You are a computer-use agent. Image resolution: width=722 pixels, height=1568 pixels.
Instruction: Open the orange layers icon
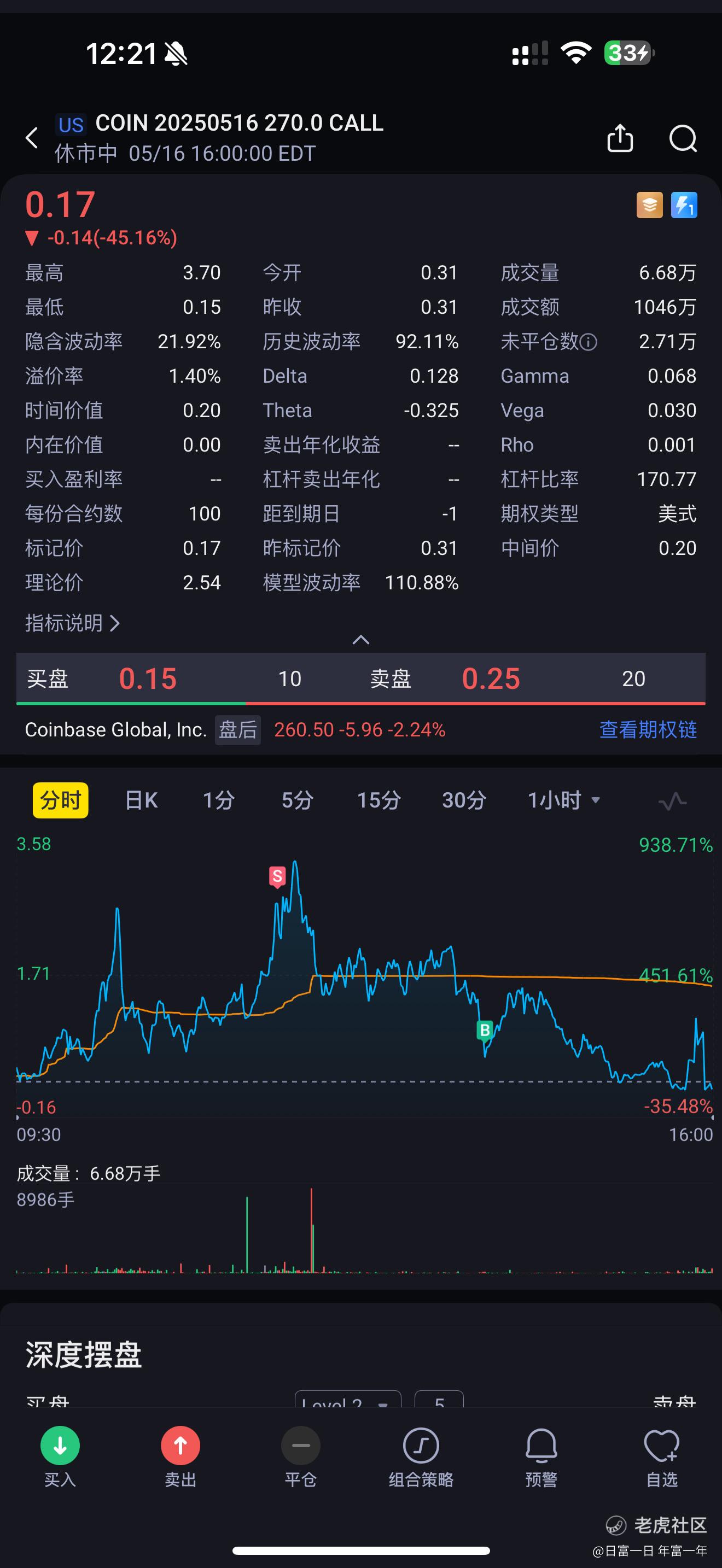(650, 205)
